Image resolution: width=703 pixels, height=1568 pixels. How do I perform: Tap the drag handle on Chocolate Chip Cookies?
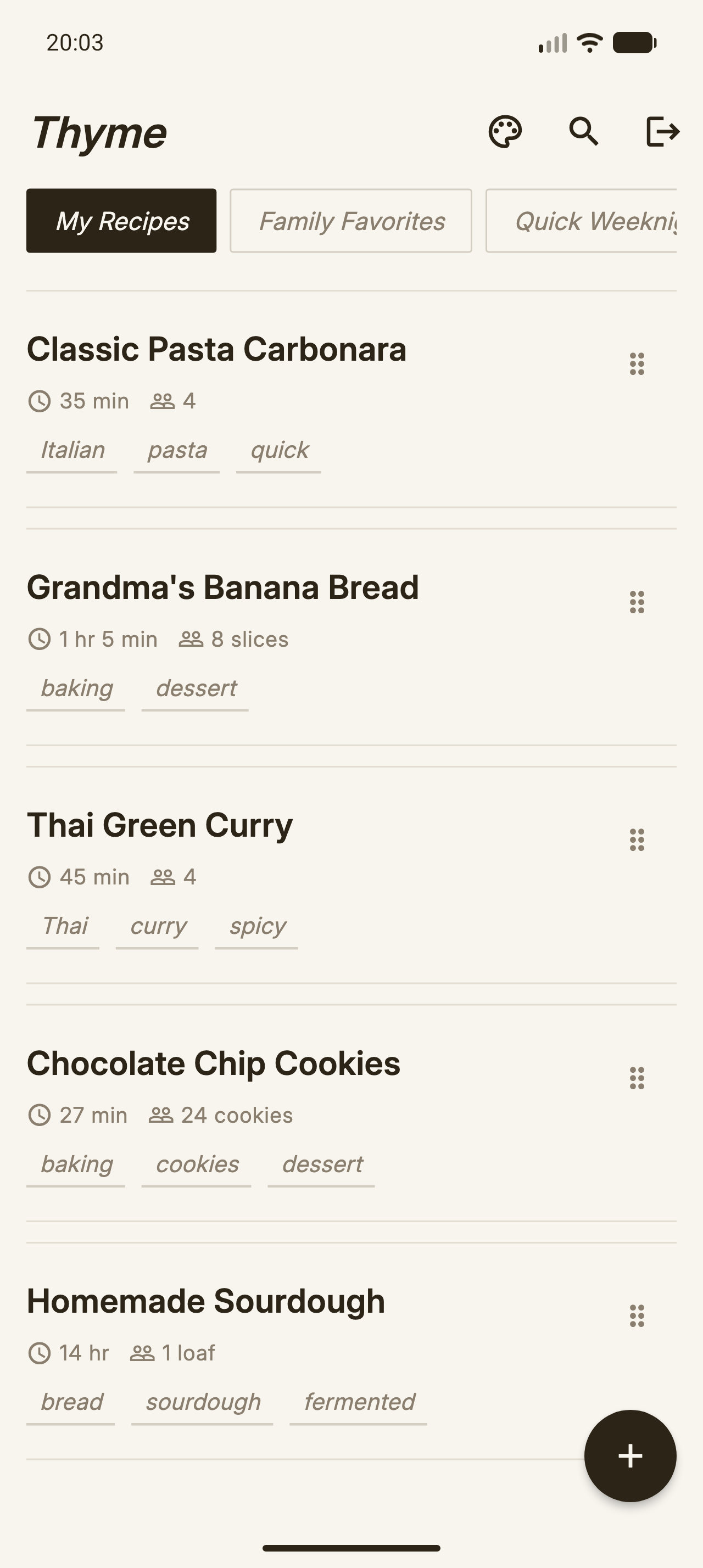637,1078
